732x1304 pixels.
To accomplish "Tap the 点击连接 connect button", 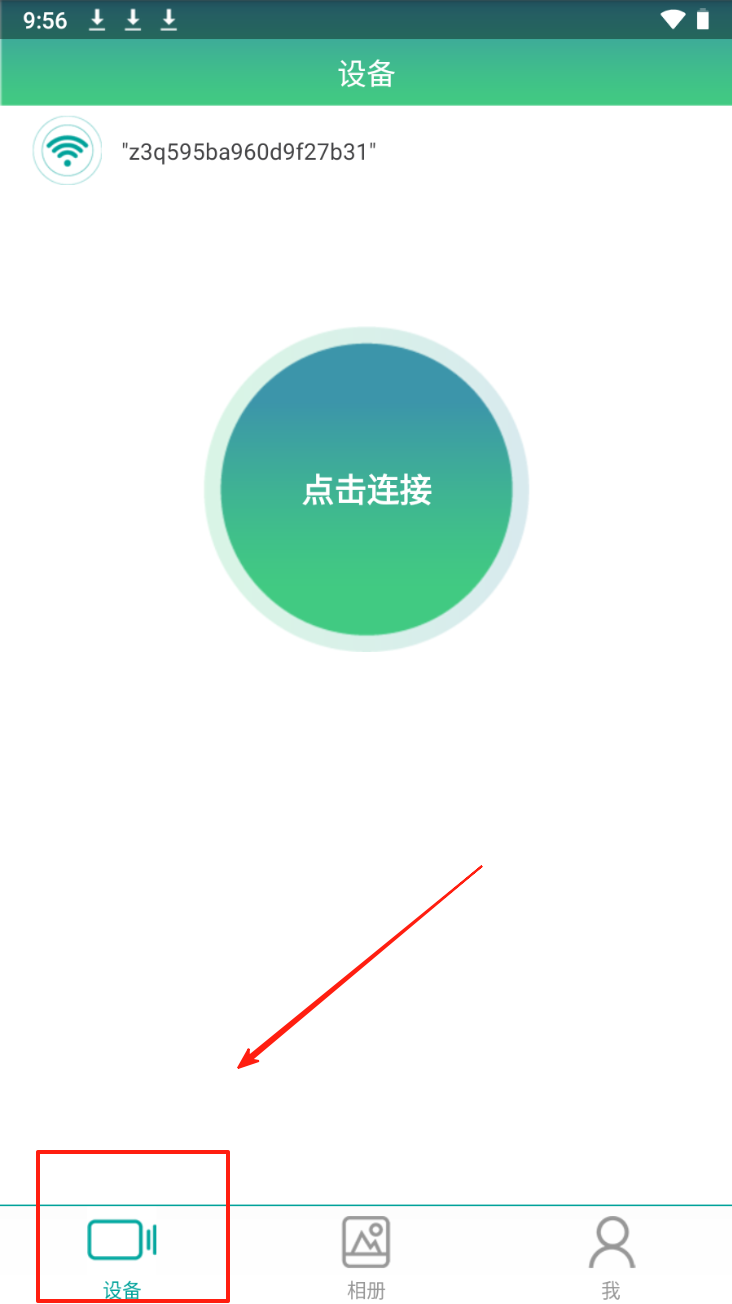I will [366, 490].
